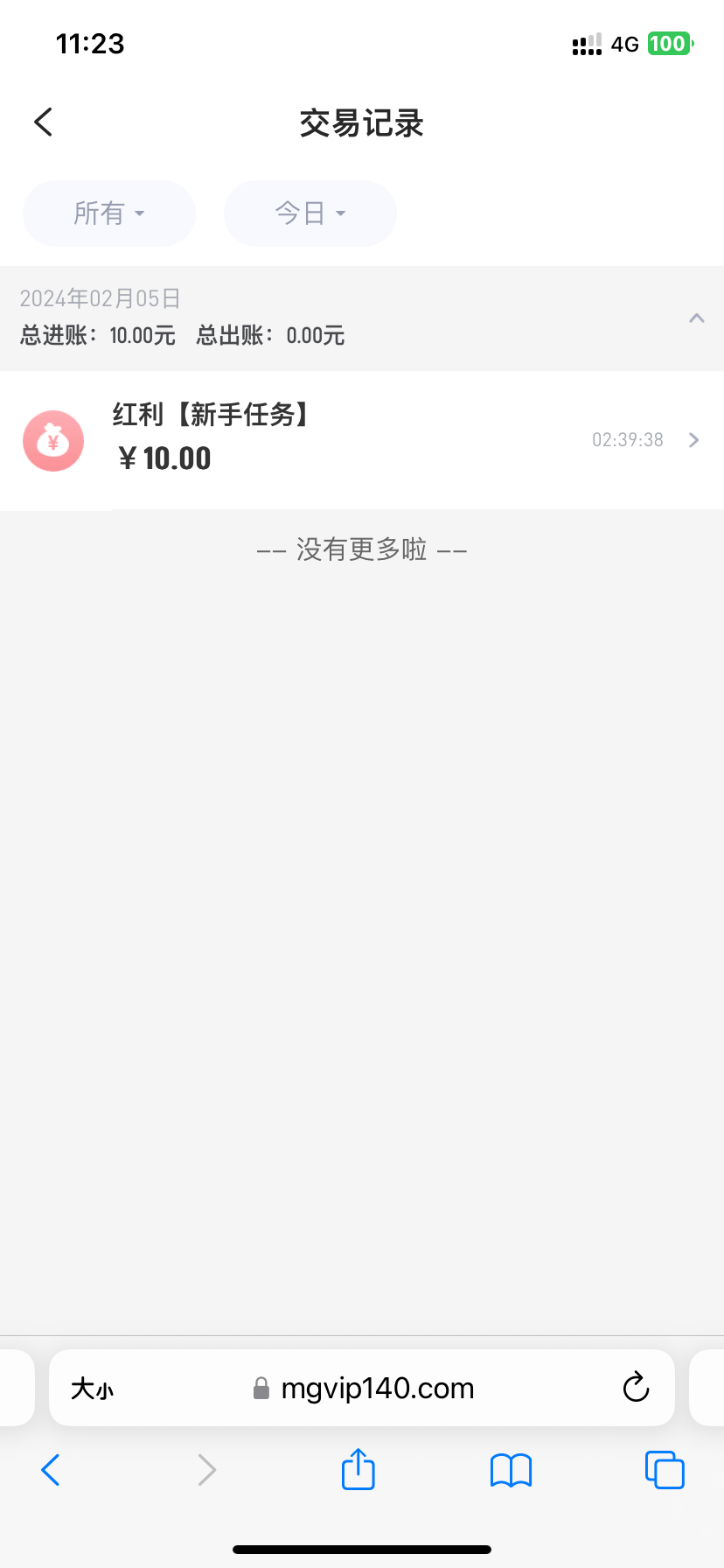Open the 今日 date filter dropdown
724x1568 pixels.
pyautogui.click(x=310, y=213)
